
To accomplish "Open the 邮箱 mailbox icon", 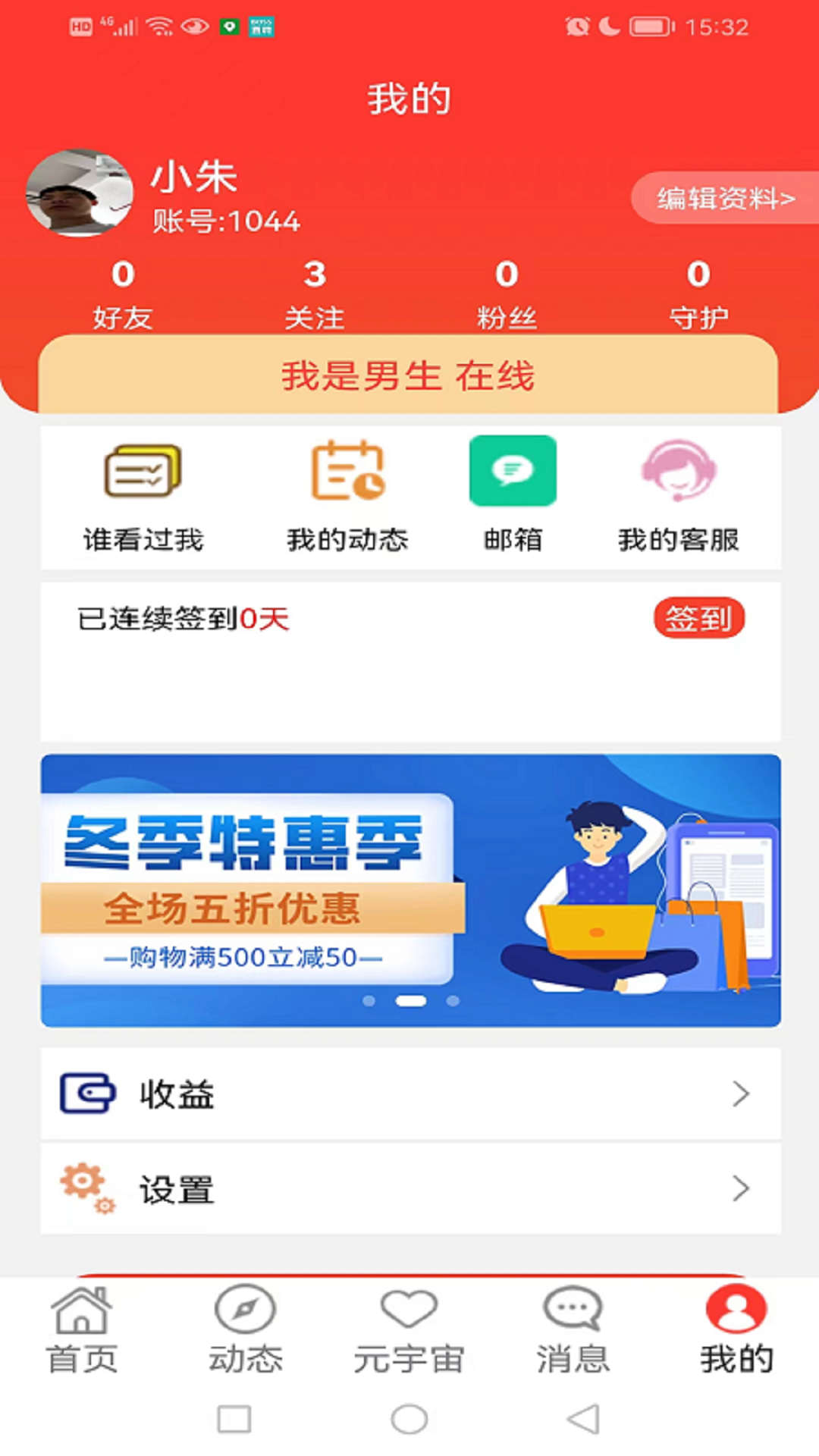I will point(511,470).
